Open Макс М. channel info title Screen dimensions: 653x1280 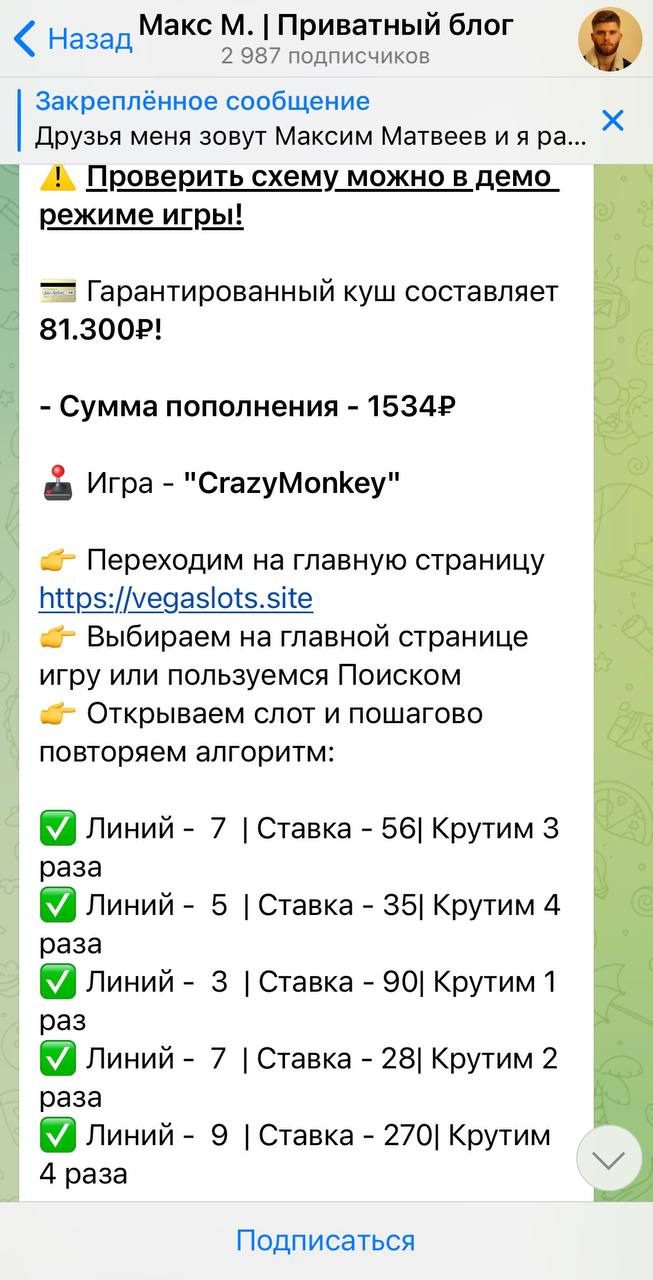tap(327, 26)
